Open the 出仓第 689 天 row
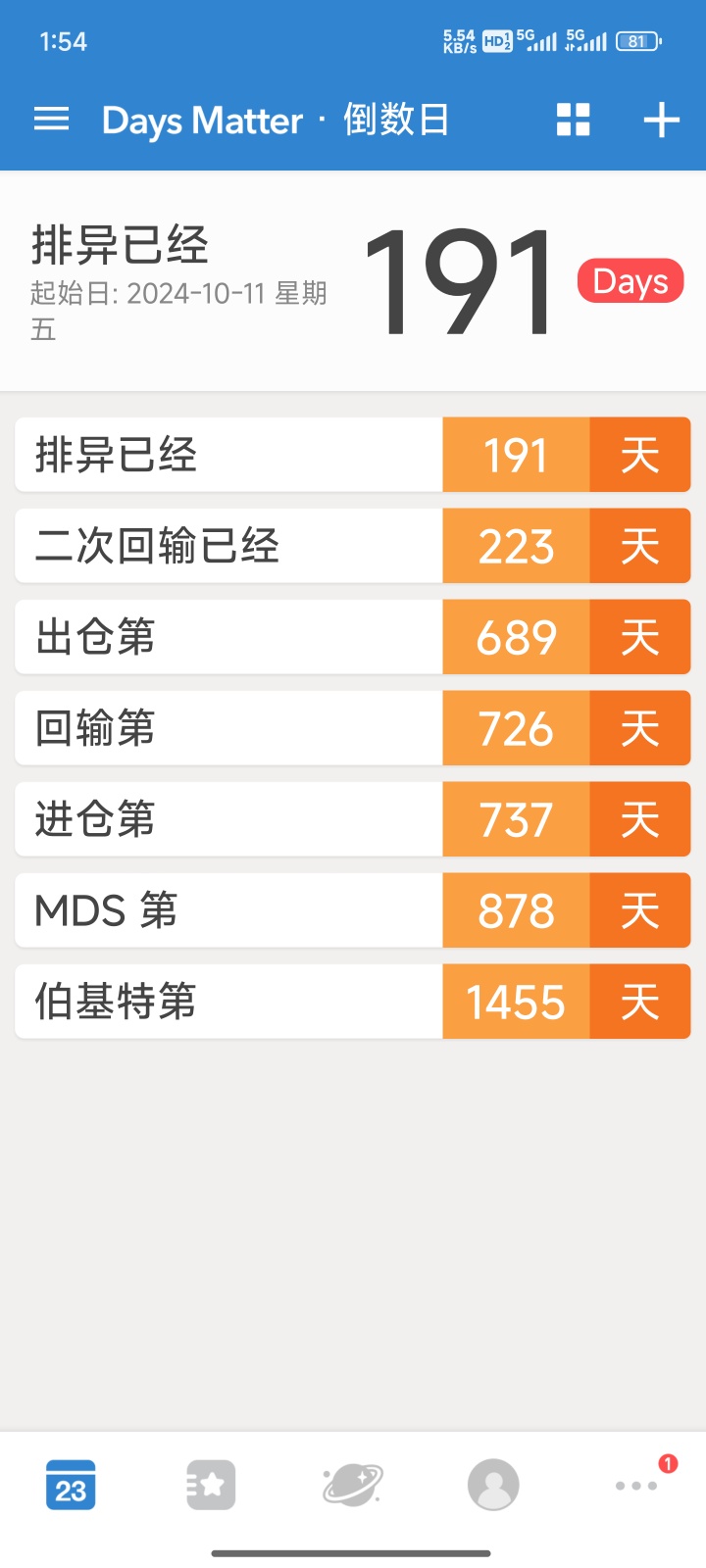 pos(353,637)
